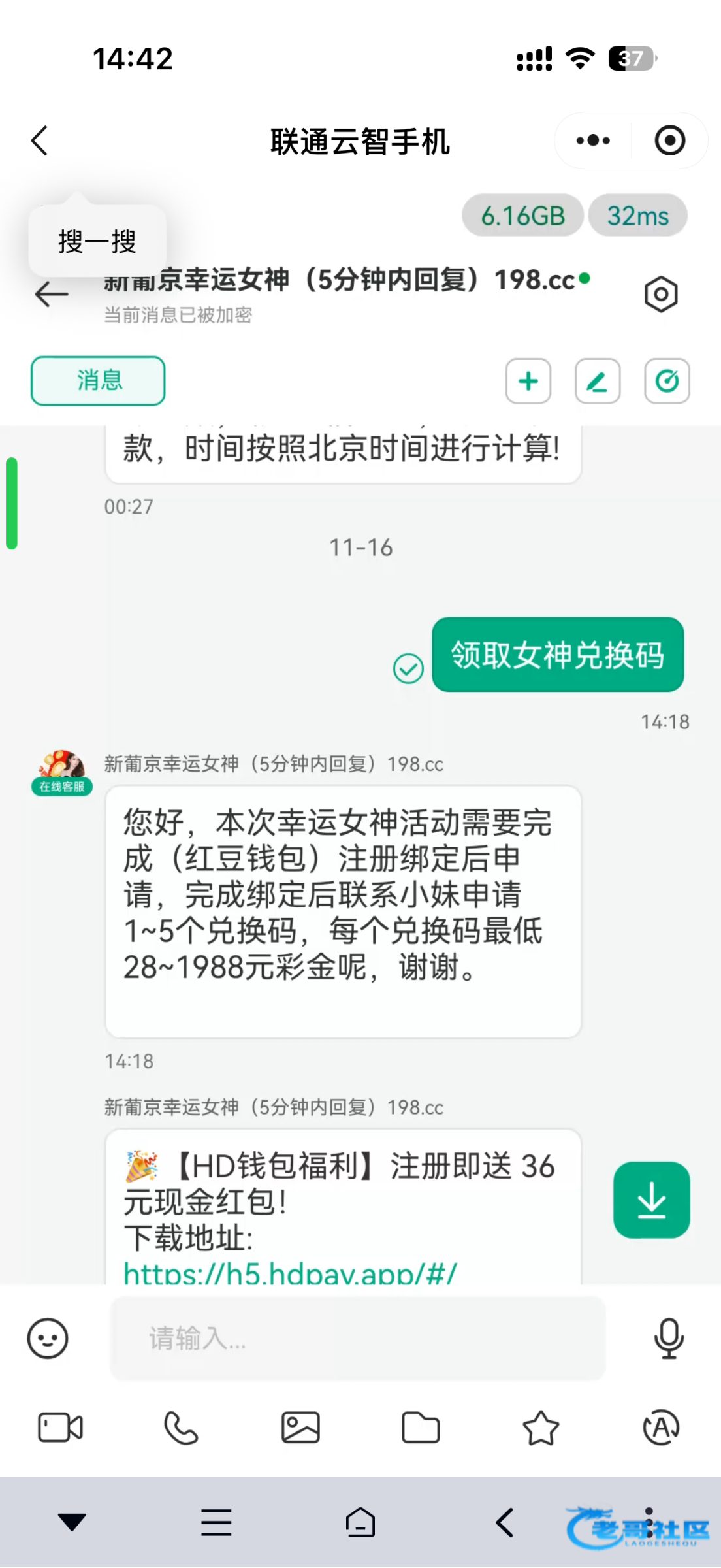Start a video call
Viewport: 721px width, 1568px height.
coord(60,1428)
